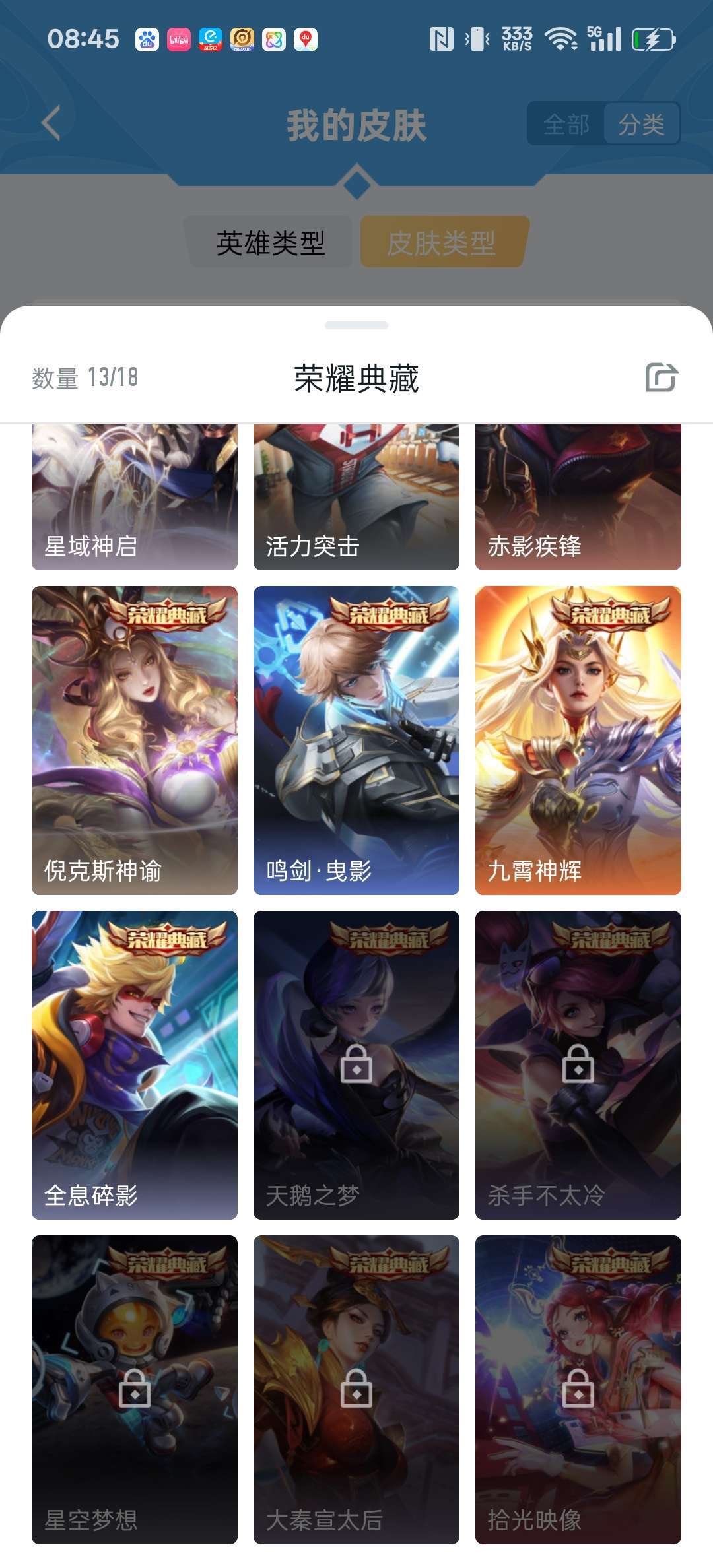713x1568 pixels.
Task: Open the 星域神启 skin card
Action: (135, 497)
